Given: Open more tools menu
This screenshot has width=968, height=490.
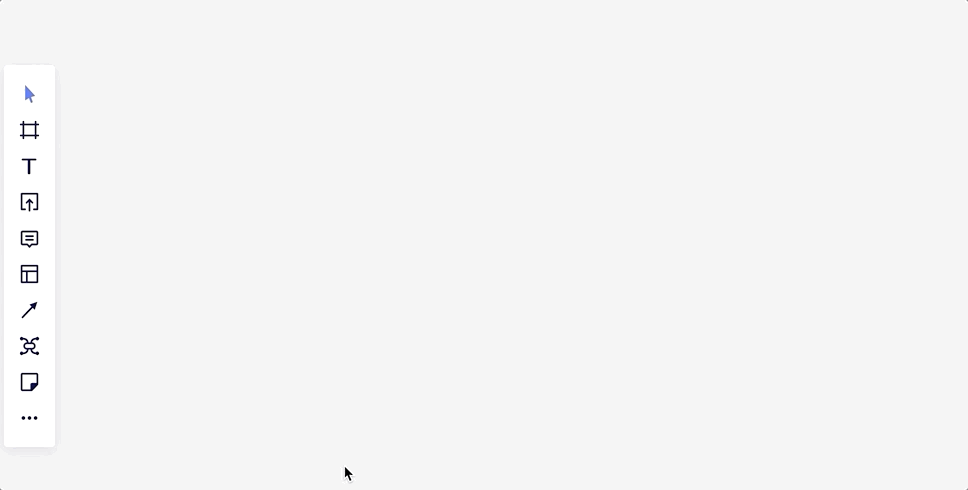Looking at the screenshot, I should point(29,418).
